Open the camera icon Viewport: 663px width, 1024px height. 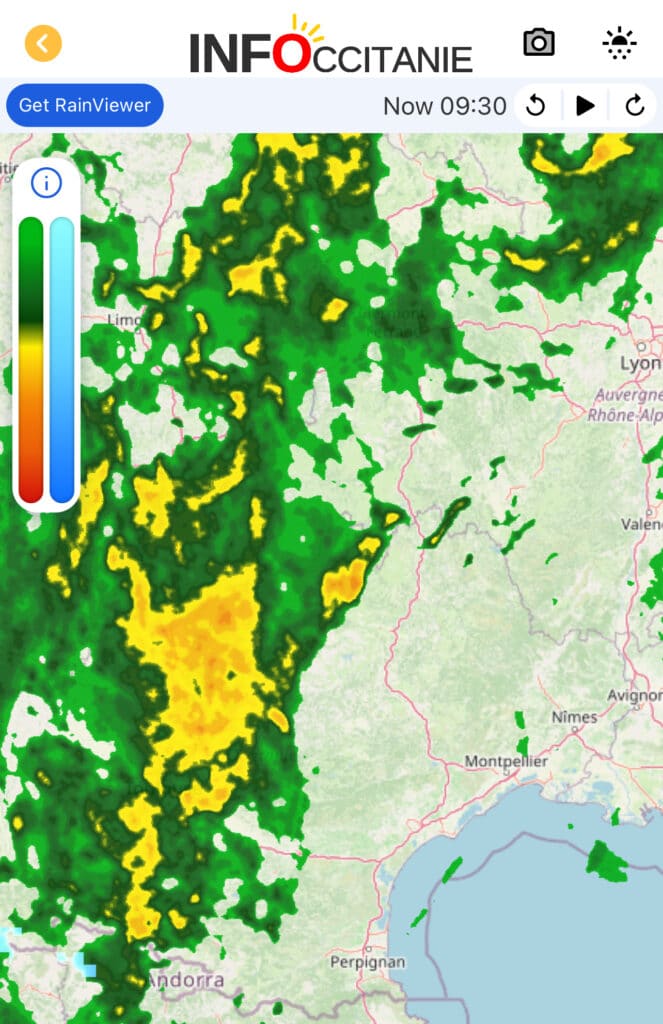click(x=539, y=42)
